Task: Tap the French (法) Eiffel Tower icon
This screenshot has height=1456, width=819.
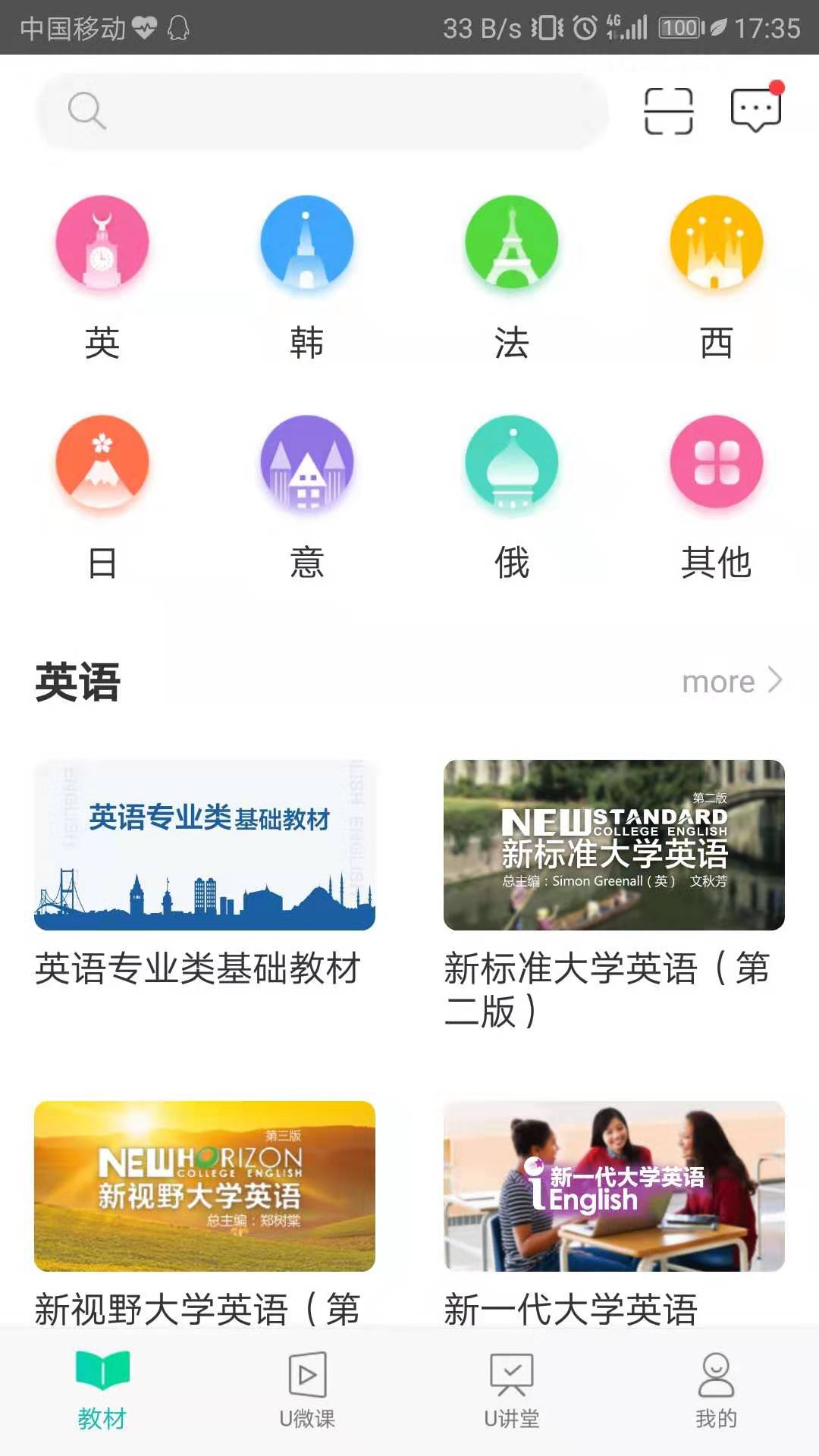Action: (512, 243)
